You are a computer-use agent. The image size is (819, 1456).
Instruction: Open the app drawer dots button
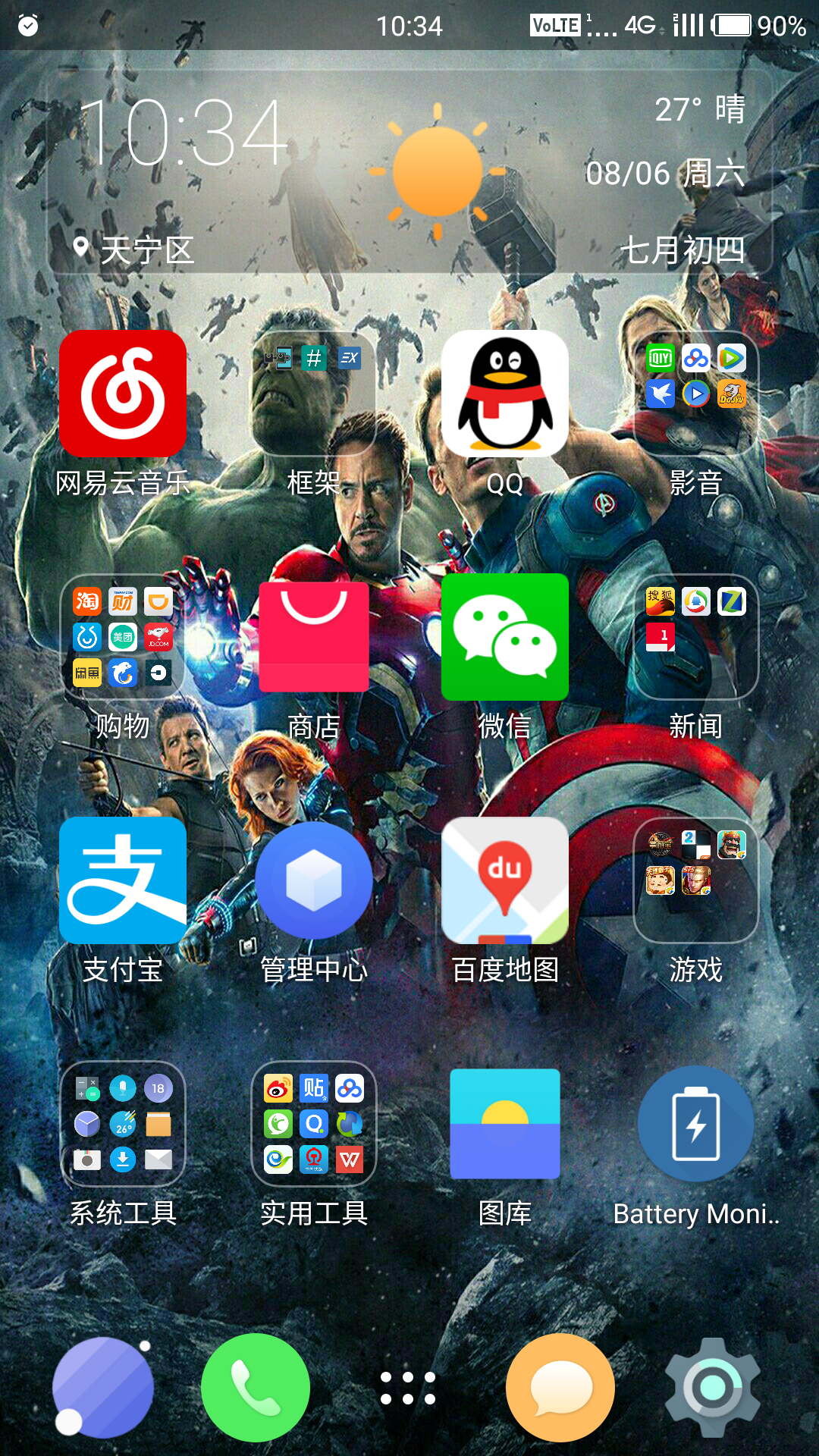point(408,1388)
